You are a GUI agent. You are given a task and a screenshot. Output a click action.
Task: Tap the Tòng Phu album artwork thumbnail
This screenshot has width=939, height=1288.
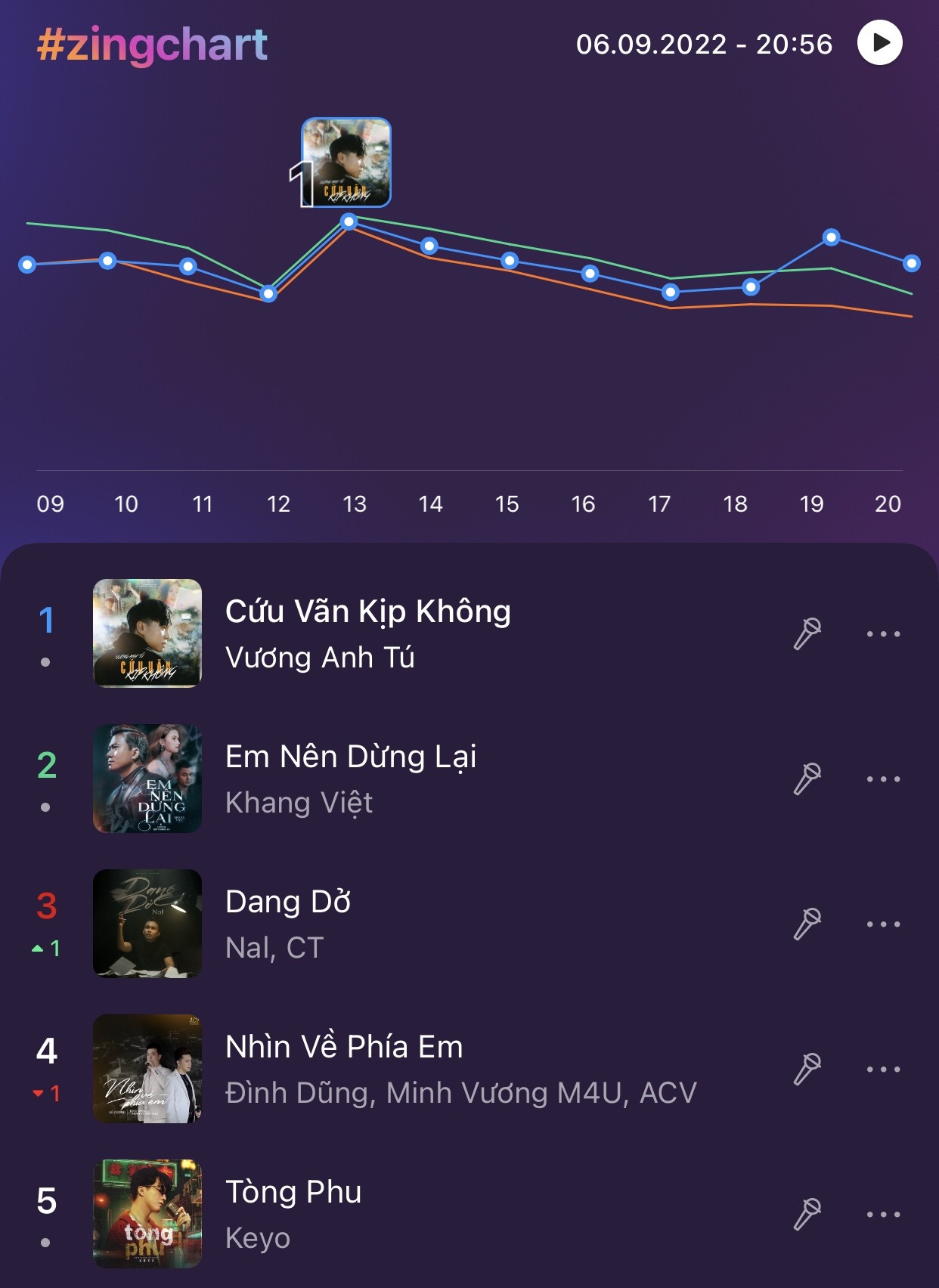(148, 1213)
